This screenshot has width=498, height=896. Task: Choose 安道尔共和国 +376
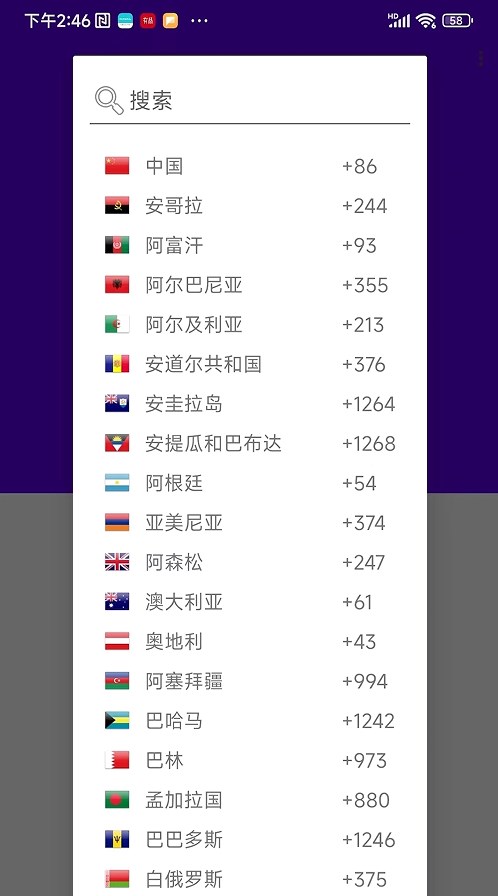pyautogui.click(x=250, y=364)
